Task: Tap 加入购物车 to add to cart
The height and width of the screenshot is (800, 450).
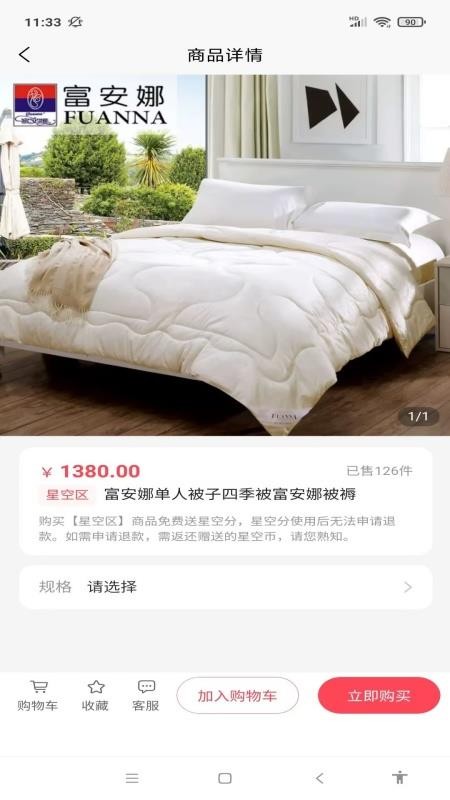Action: (237, 695)
